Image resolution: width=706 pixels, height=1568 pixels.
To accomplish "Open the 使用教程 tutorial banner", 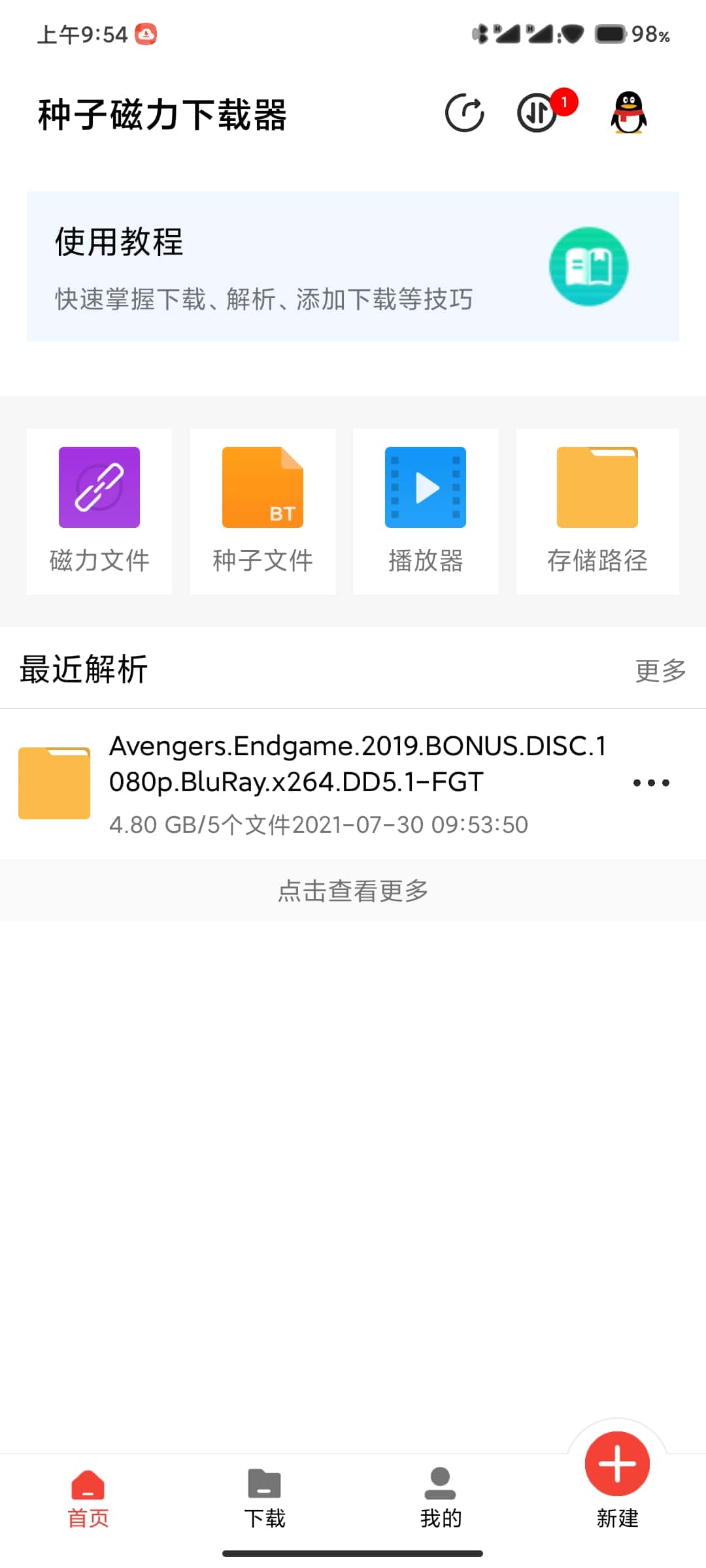I will (x=261, y=265).
